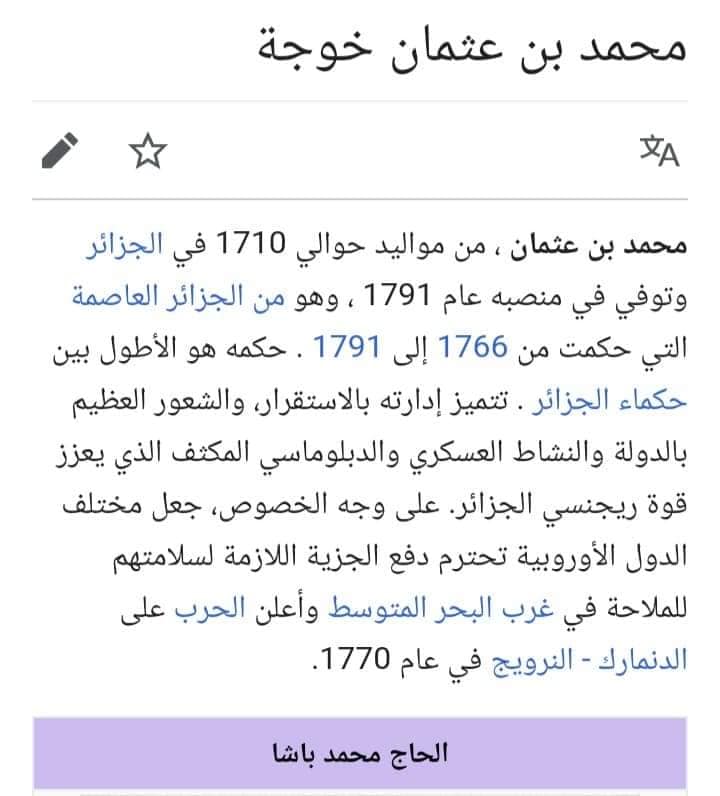The height and width of the screenshot is (796, 720).
Task: Open the blue 1791 year link
Action: [347, 347]
